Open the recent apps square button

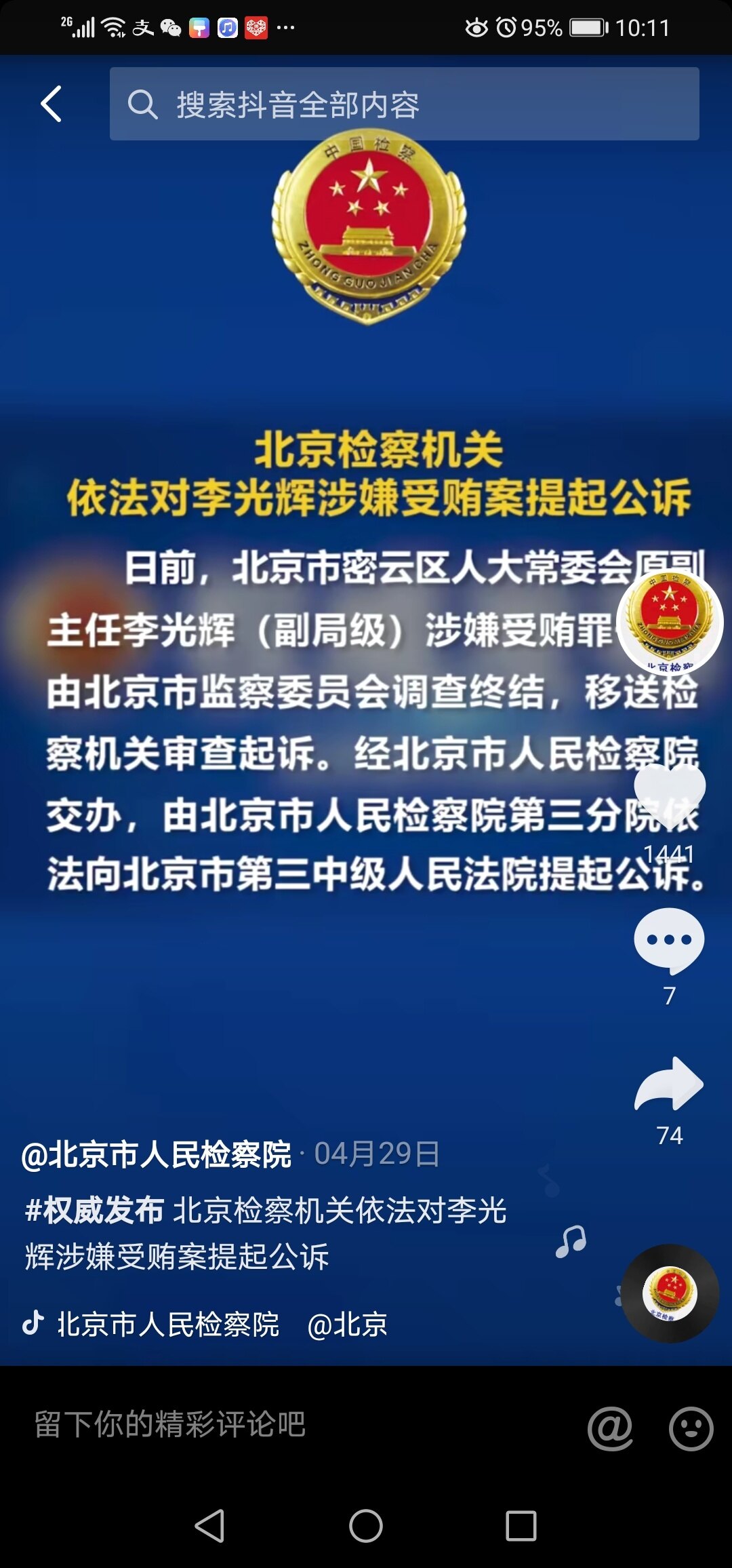coord(521,1527)
